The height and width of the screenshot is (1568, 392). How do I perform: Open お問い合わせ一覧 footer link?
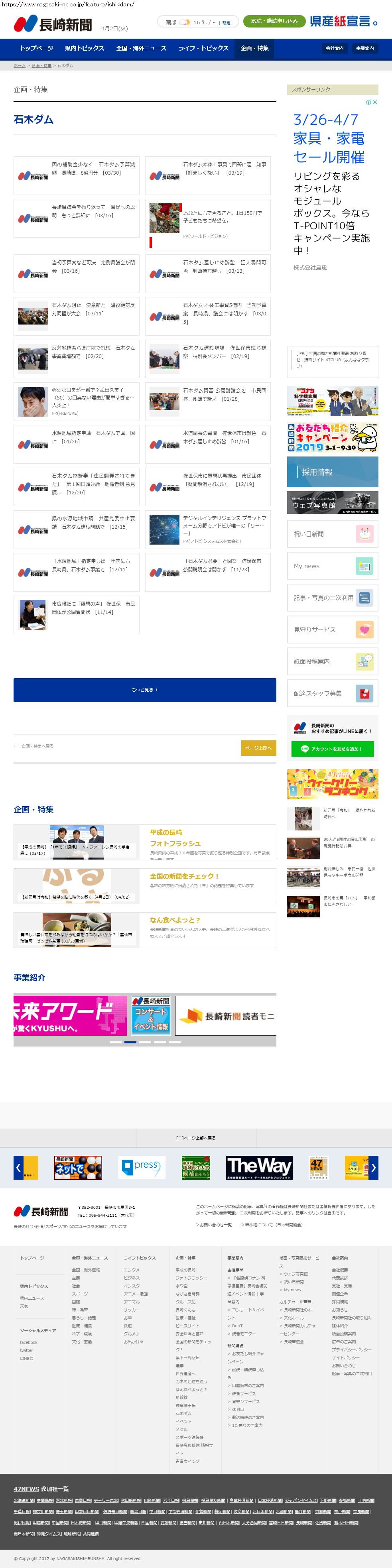[214, 1225]
